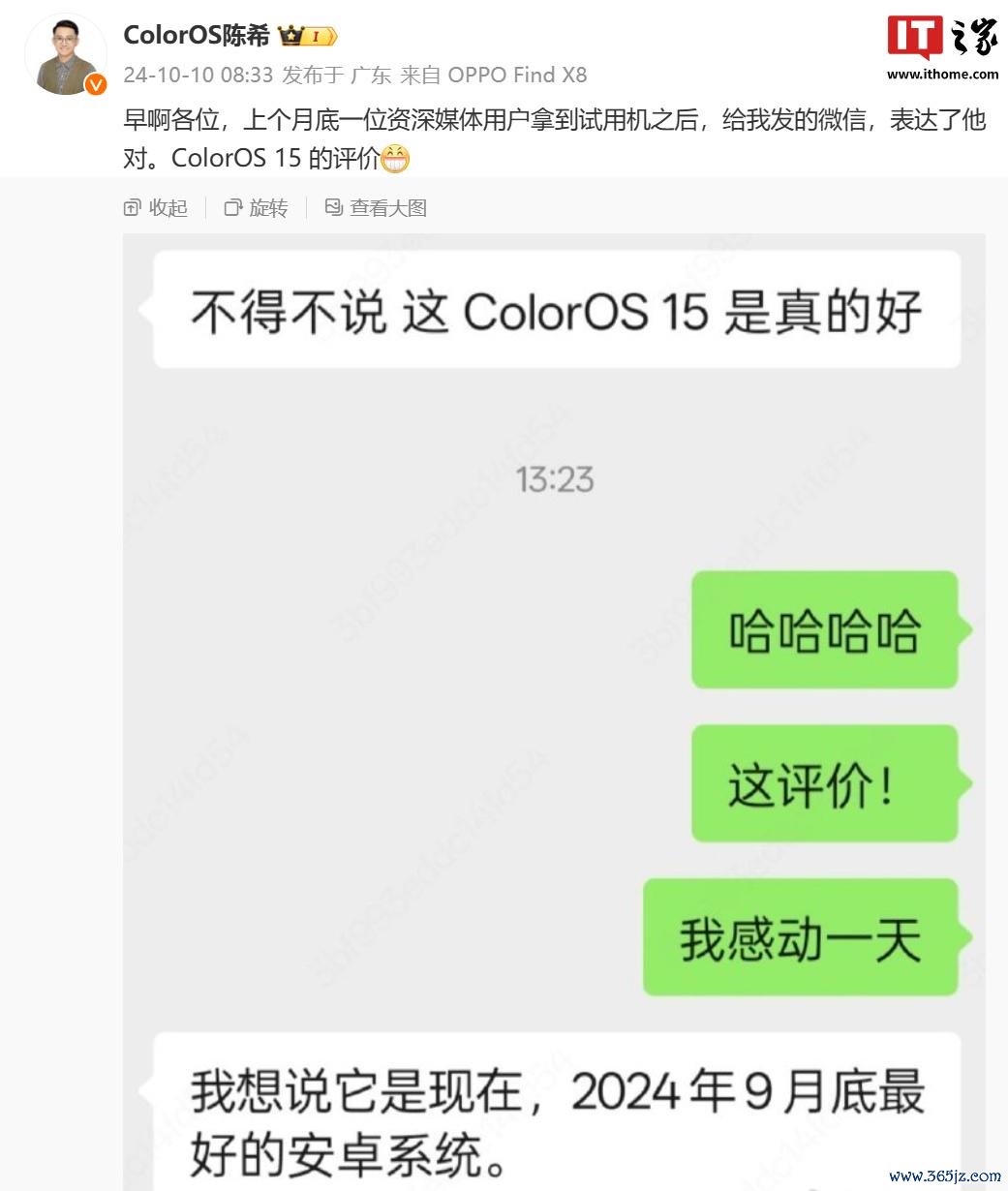
Task: View the full-size image via 查看大图
Action: coord(377,207)
